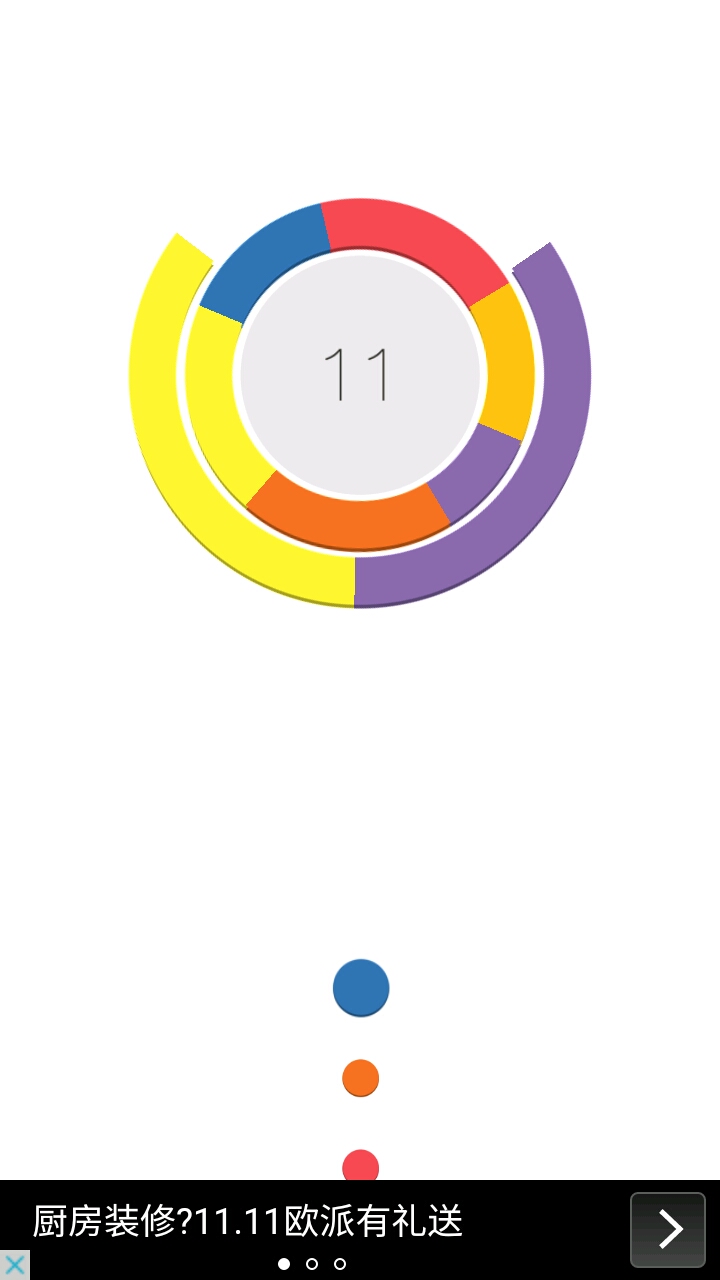Dismiss the ad banner with the X
Viewport: 720px width, 1280px height.
click(x=14, y=1265)
